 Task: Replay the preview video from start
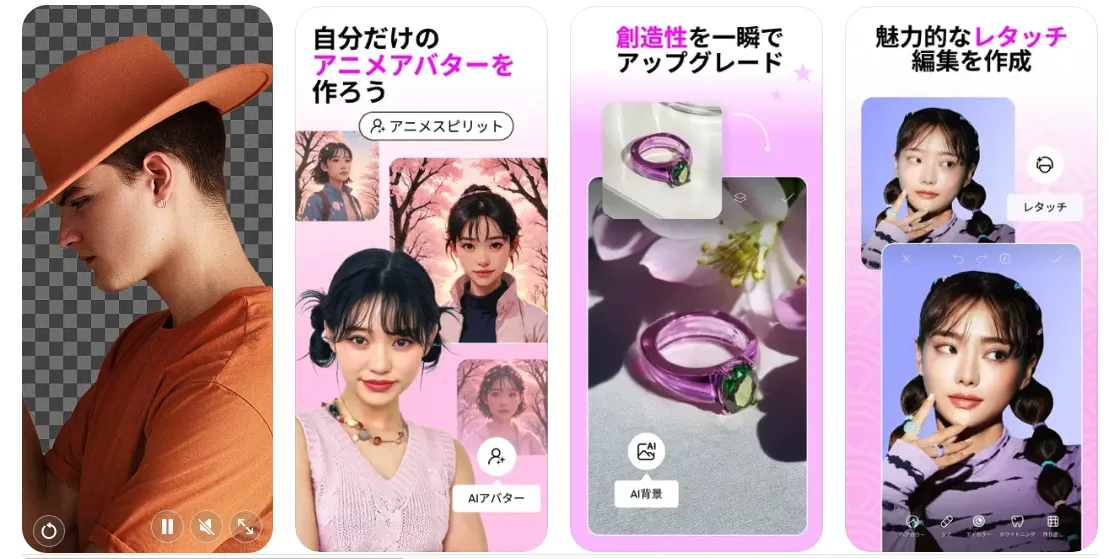point(48,529)
